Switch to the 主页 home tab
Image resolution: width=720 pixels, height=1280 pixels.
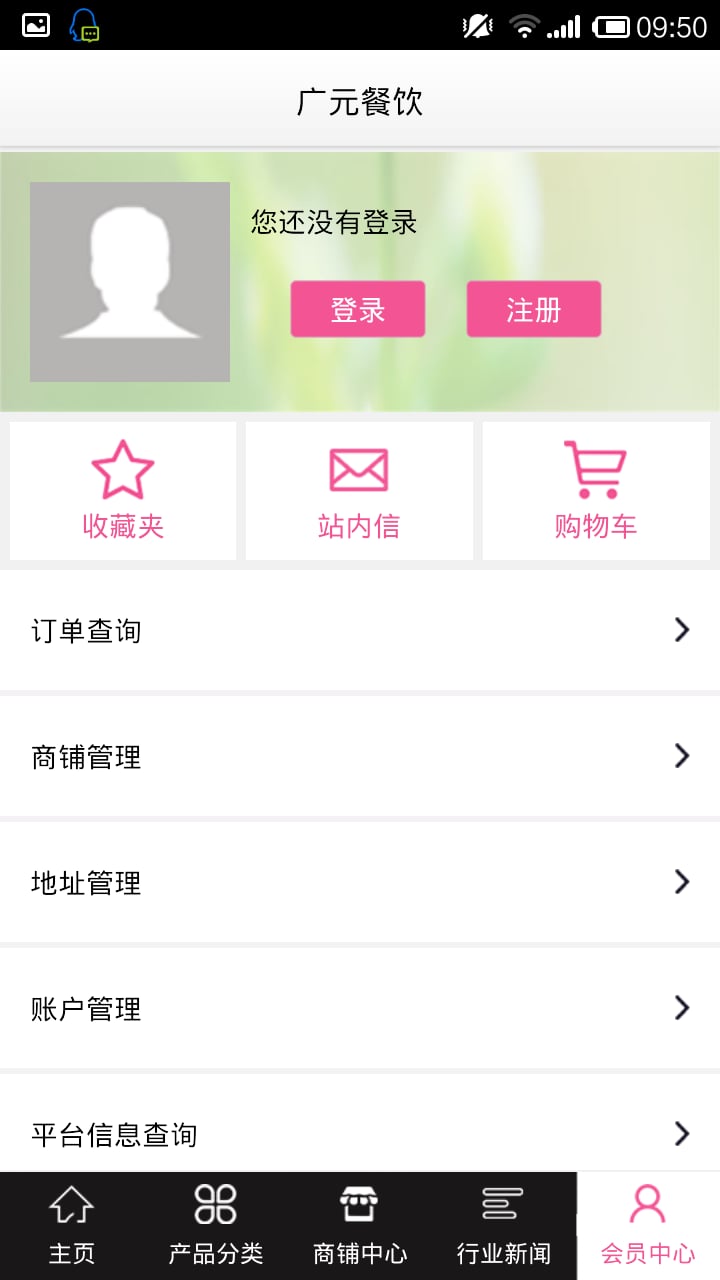tap(72, 1225)
